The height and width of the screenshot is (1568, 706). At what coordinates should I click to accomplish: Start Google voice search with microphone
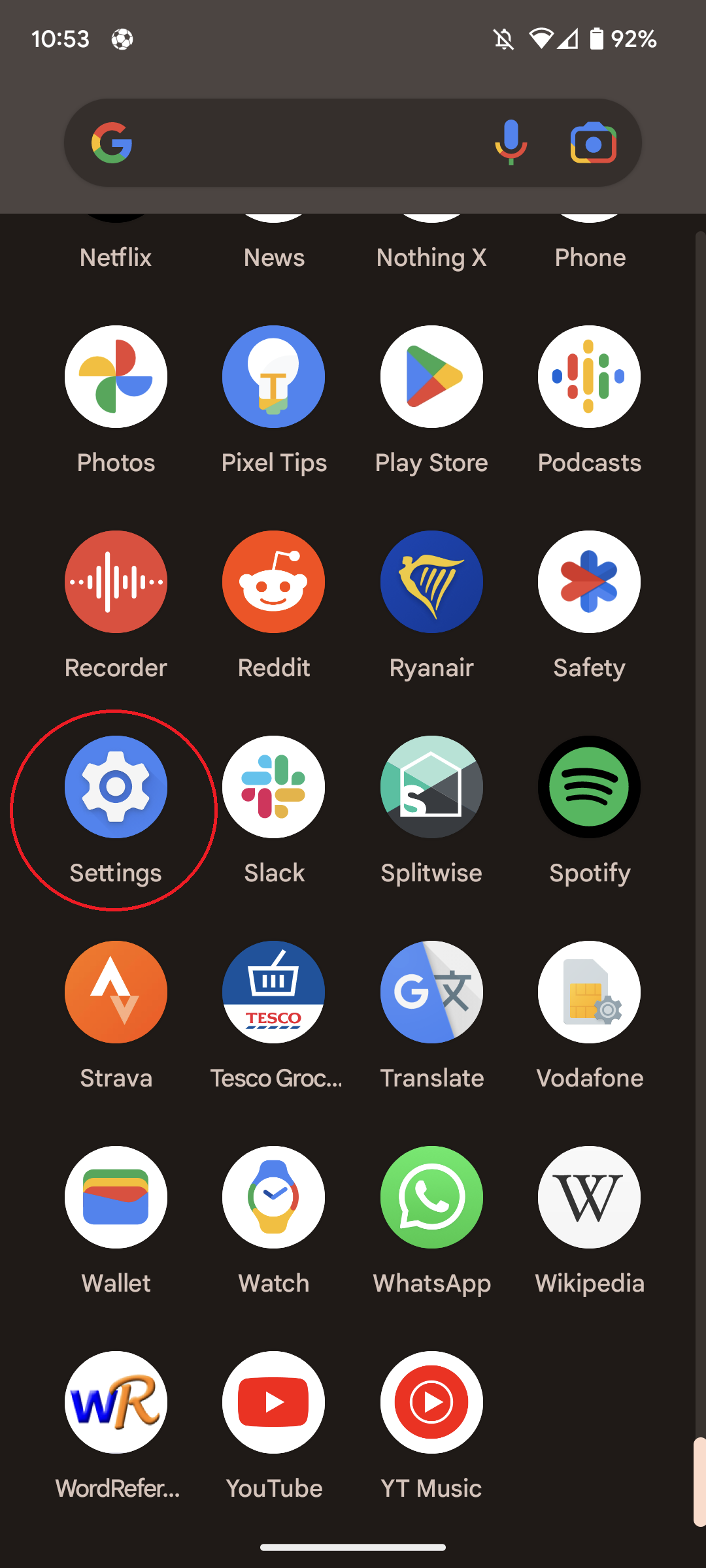(511, 142)
